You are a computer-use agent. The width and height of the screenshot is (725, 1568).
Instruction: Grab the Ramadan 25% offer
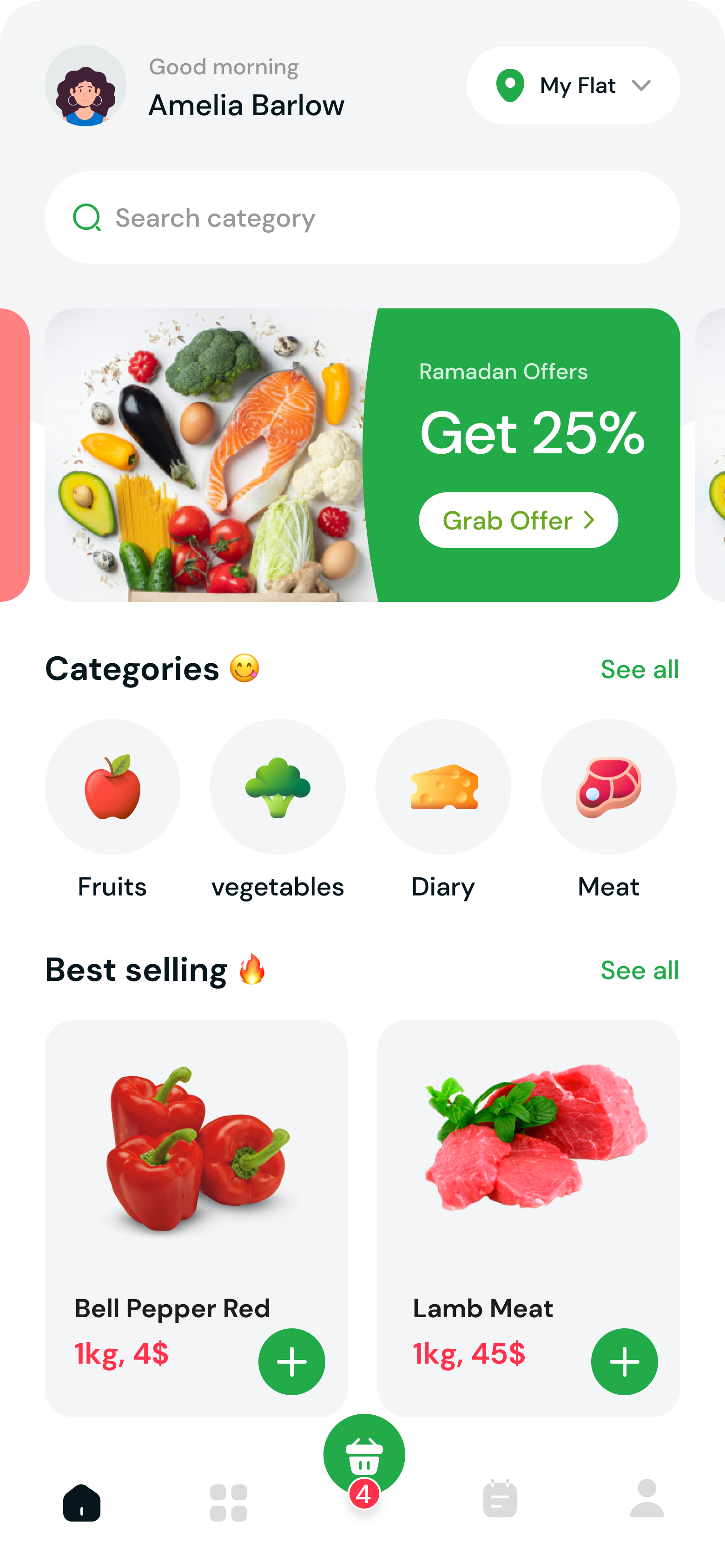coord(518,521)
